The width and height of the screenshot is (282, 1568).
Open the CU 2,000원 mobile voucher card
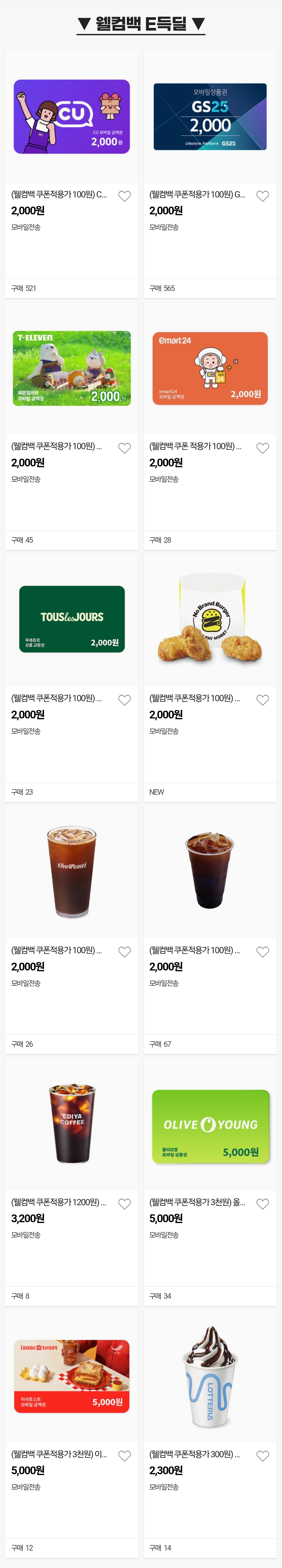click(x=72, y=117)
